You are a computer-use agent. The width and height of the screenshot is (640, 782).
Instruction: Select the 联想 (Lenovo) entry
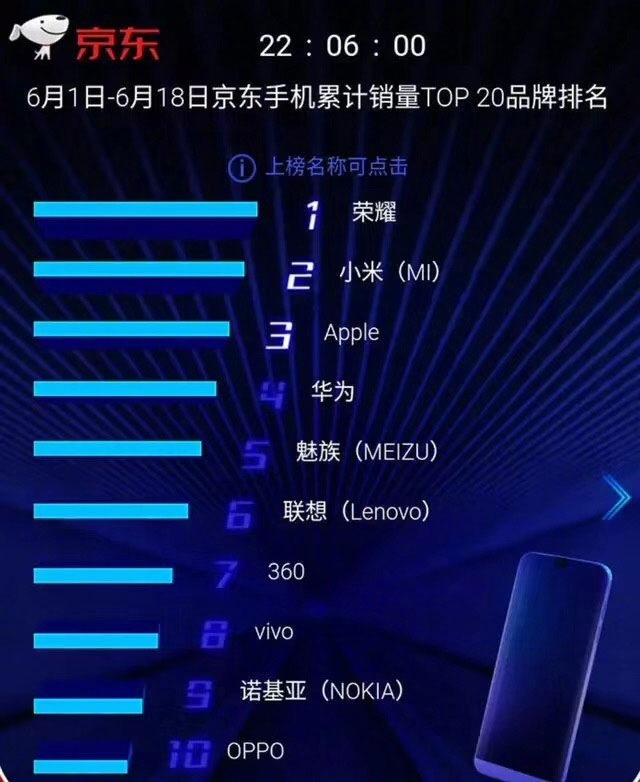pyautogui.click(x=355, y=512)
